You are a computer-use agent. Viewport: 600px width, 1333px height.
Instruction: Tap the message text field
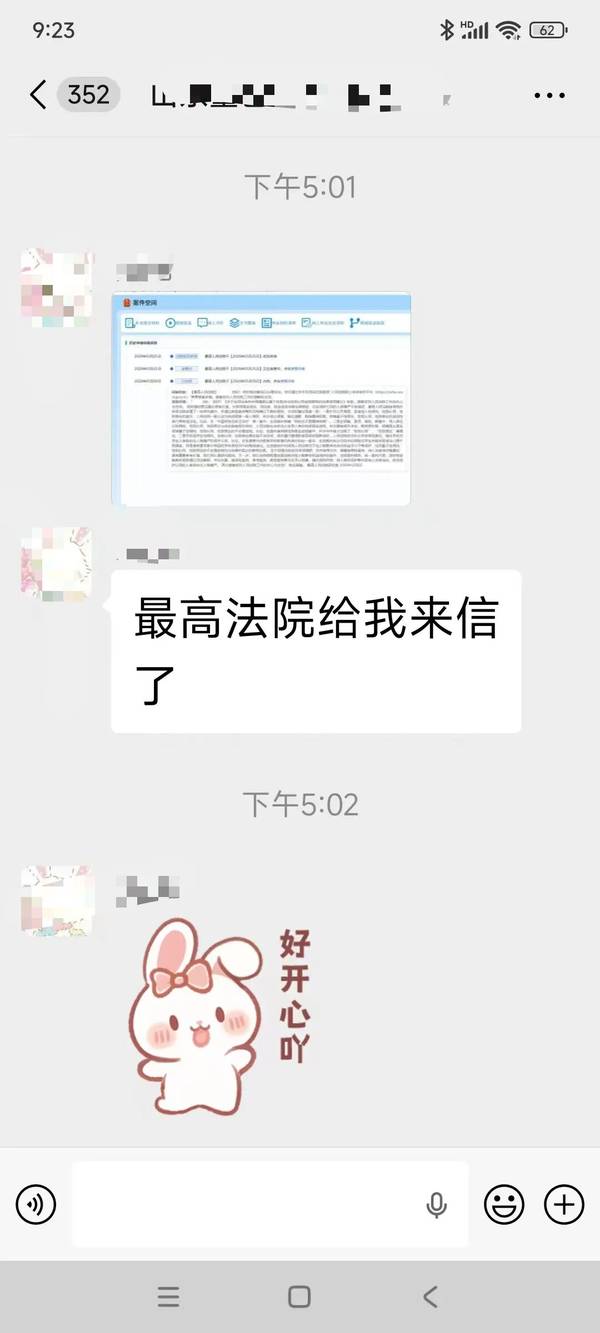[x=270, y=1204]
